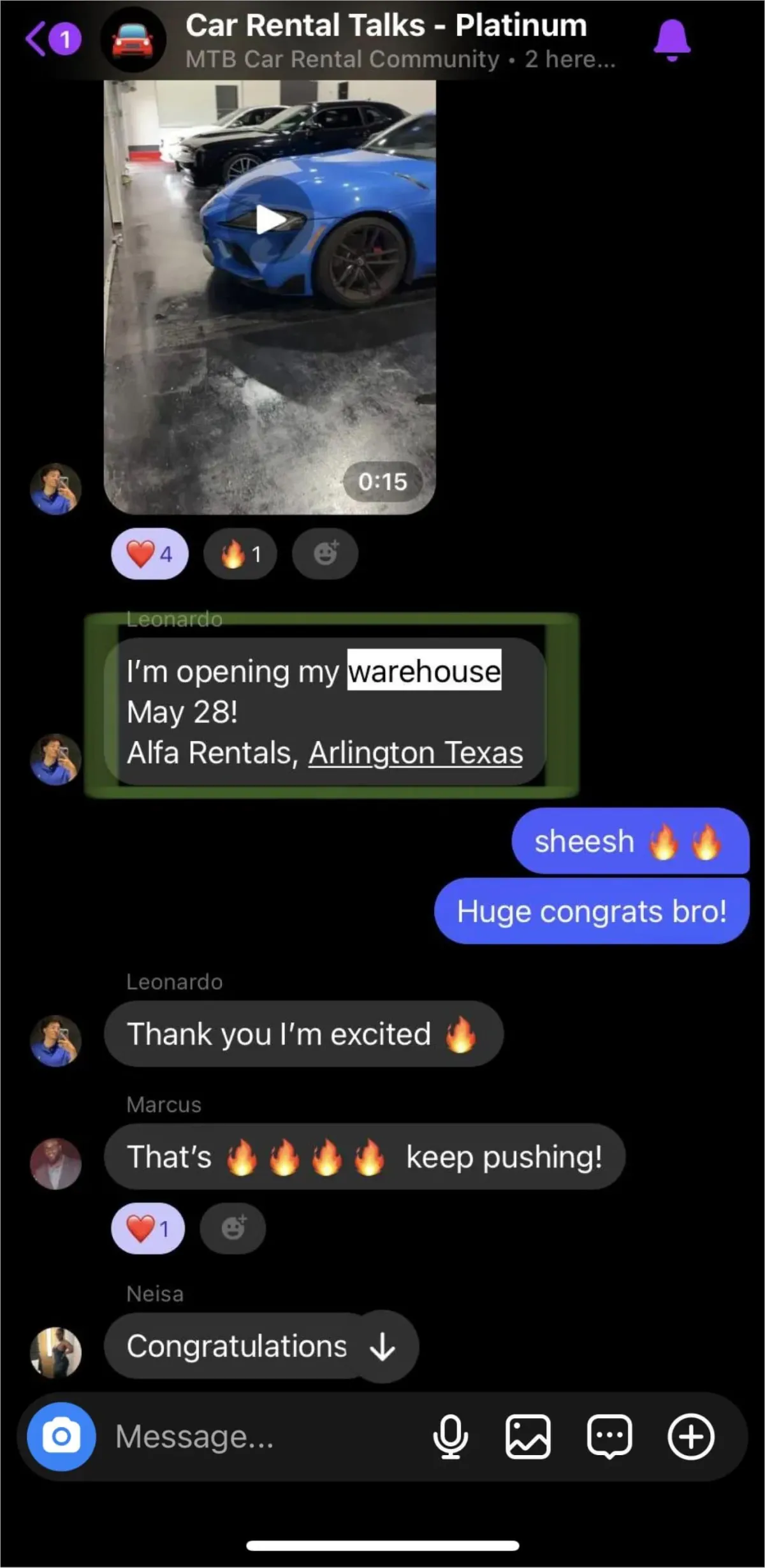Tap the fire reaction with 1 under video

[x=240, y=553]
